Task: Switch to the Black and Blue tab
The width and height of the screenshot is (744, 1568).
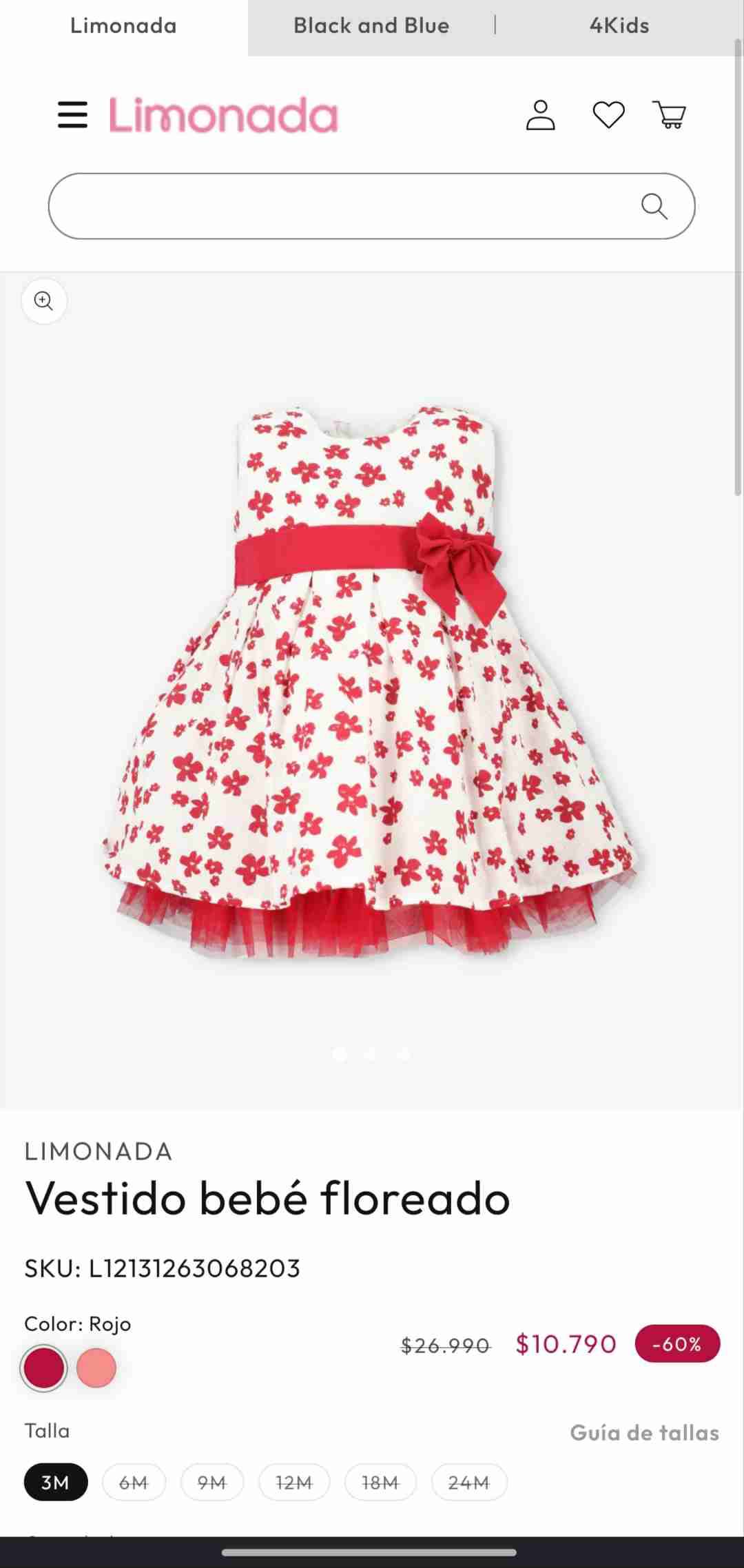Action: [x=371, y=25]
